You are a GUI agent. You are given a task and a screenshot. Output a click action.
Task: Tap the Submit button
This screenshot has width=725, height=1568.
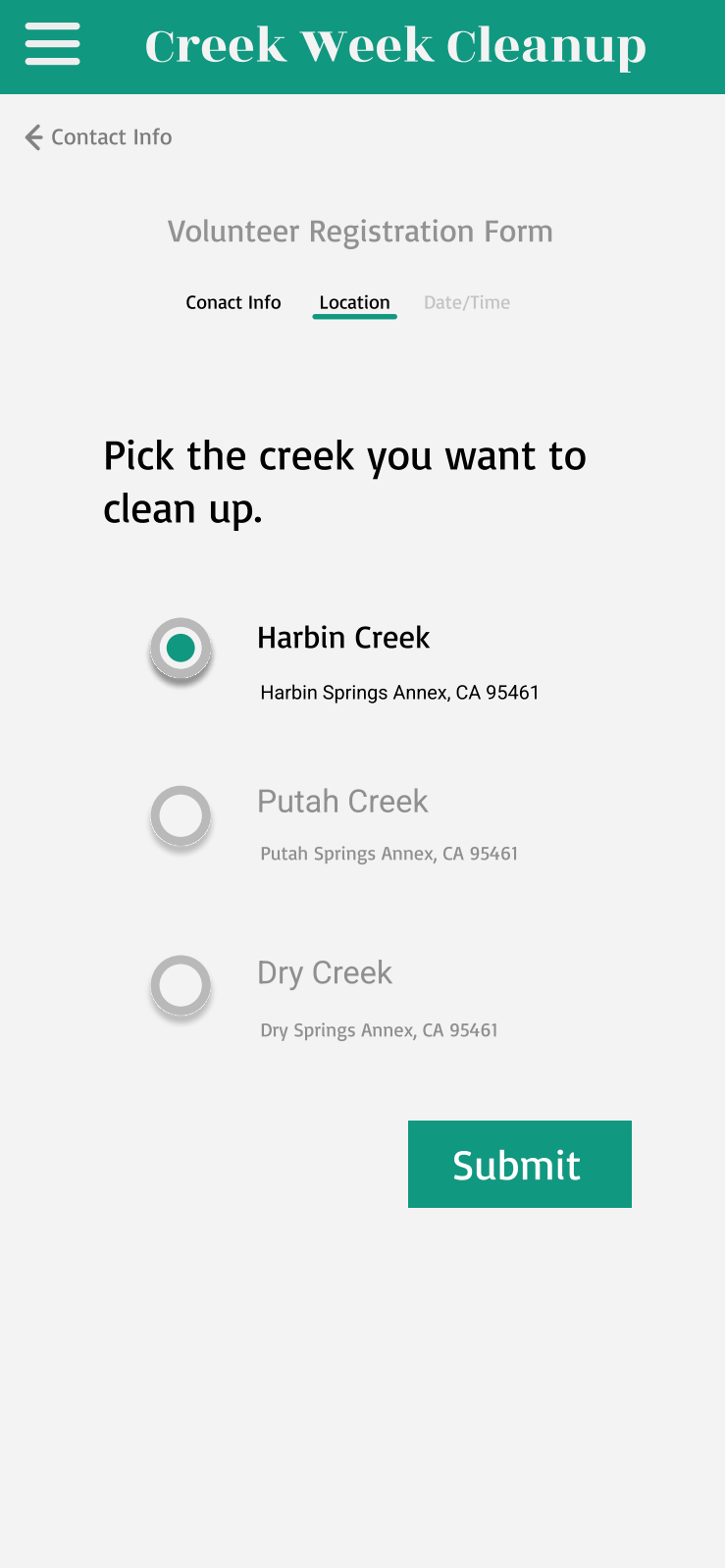point(520,1165)
